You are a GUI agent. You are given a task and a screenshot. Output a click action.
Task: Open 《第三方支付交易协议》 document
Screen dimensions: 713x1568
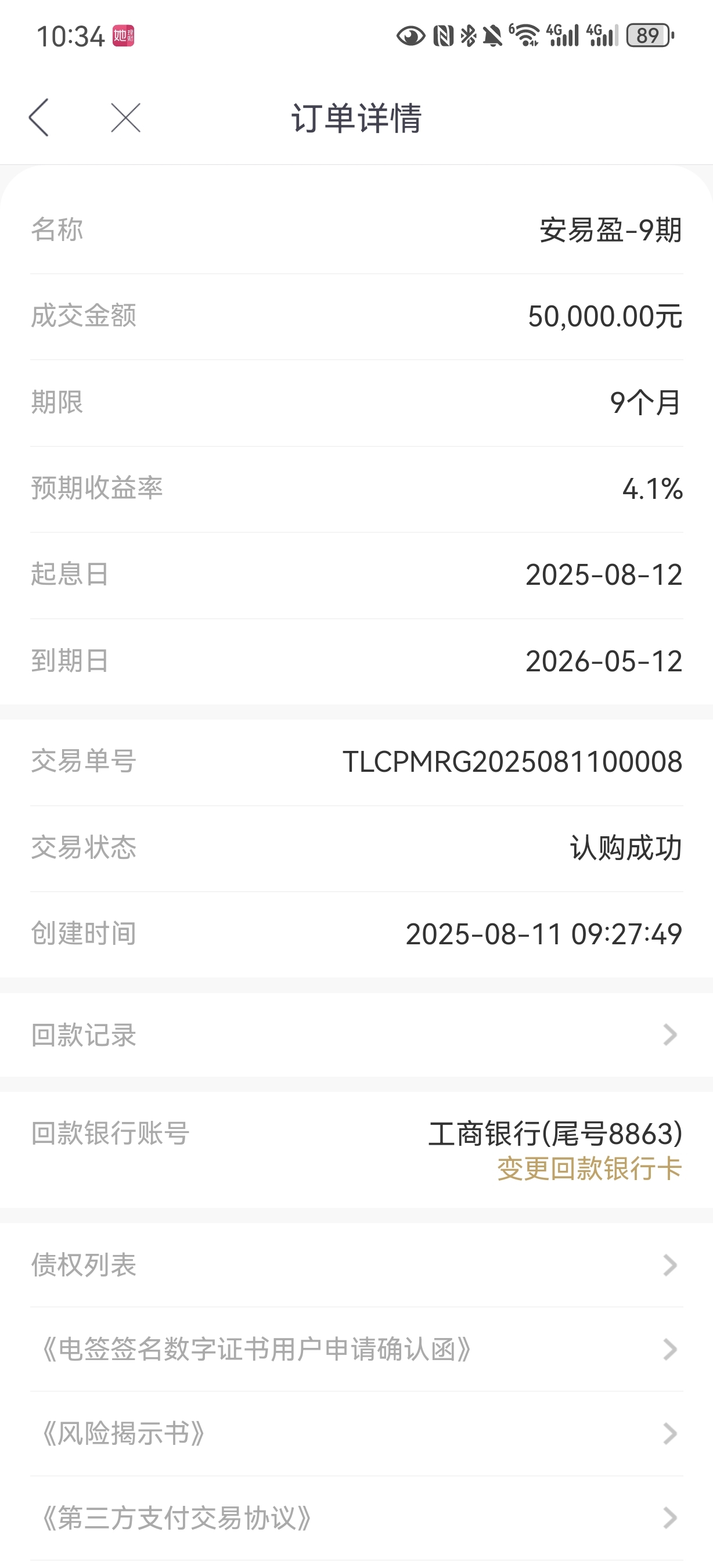[x=356, y=1518]
